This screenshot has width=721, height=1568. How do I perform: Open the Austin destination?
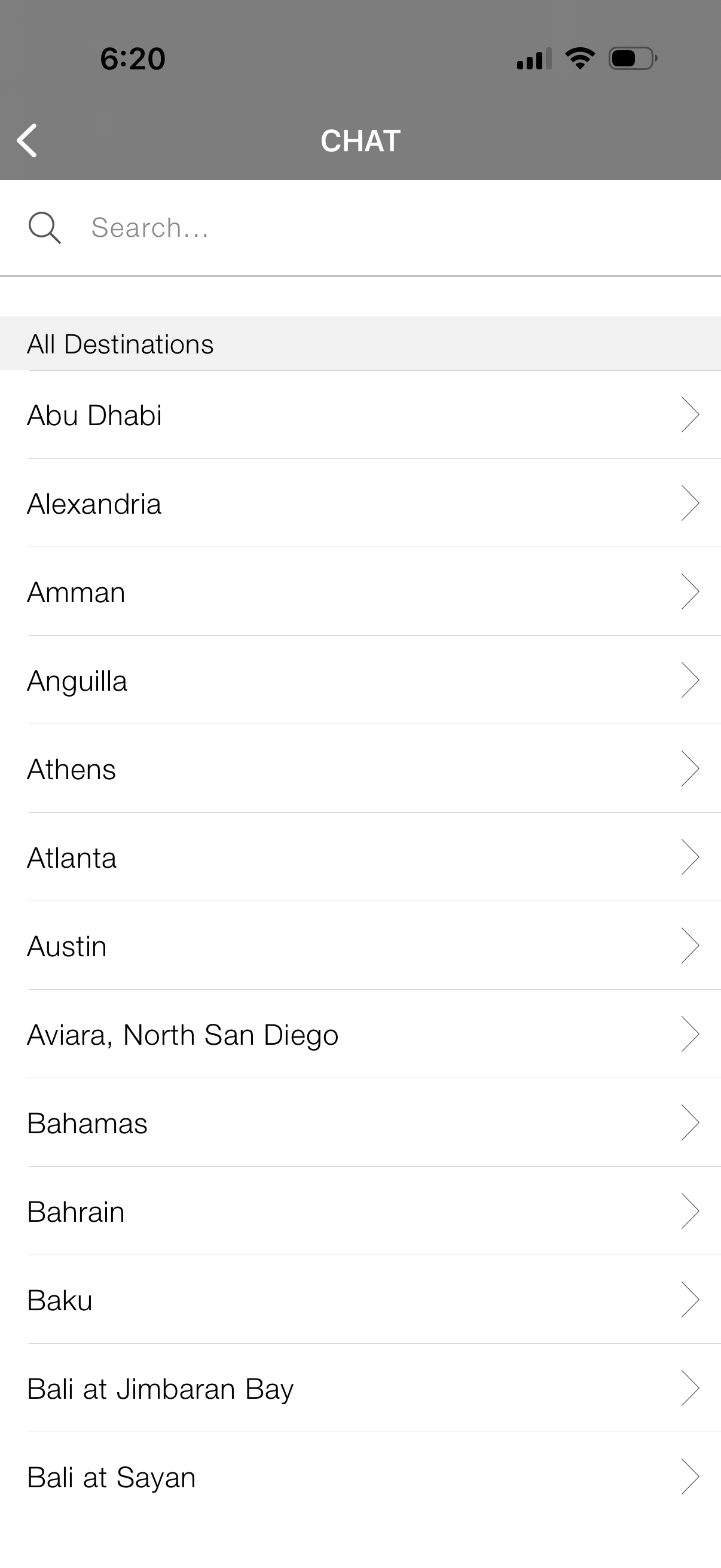click(x=360, y=947)
